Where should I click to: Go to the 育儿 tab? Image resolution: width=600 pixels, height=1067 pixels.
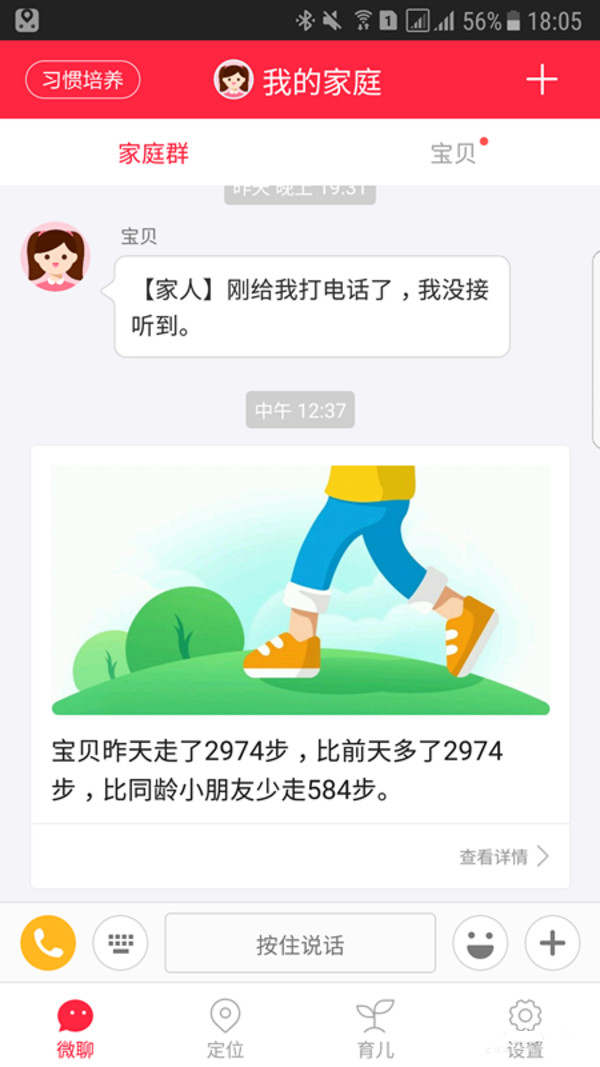[x=375, y=1029]
